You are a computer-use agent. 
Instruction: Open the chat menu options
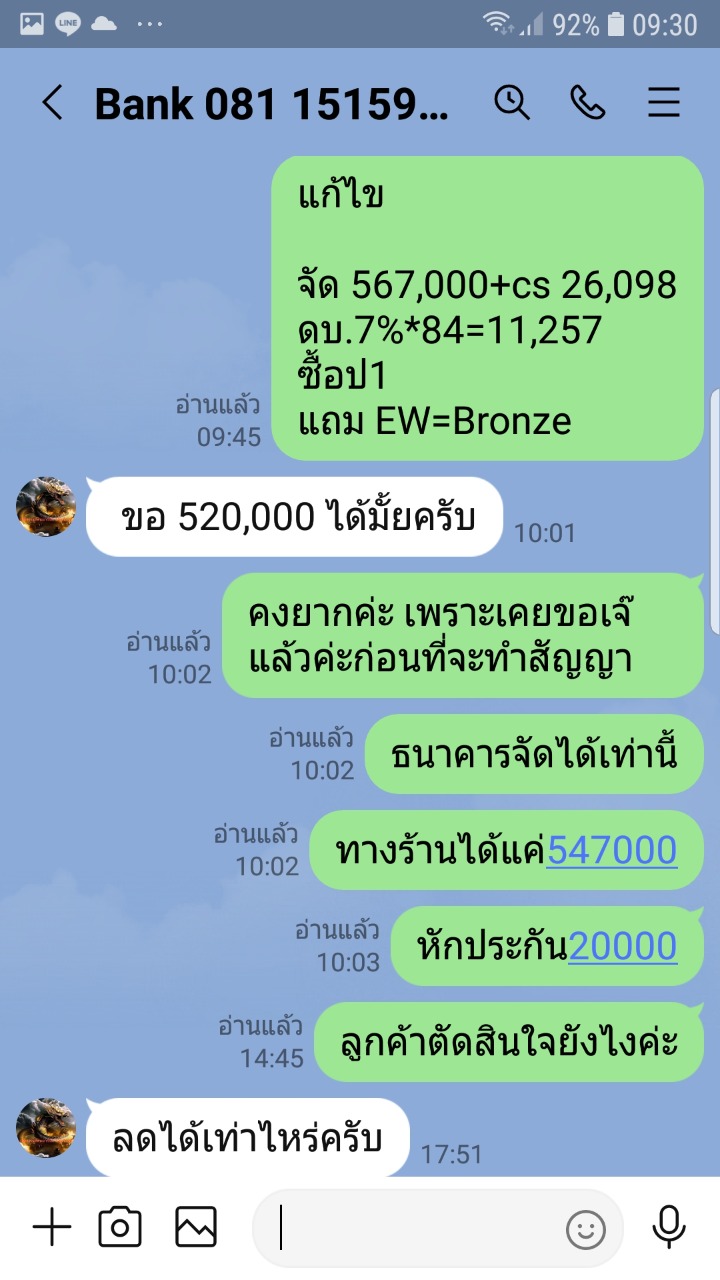[664, 102]
